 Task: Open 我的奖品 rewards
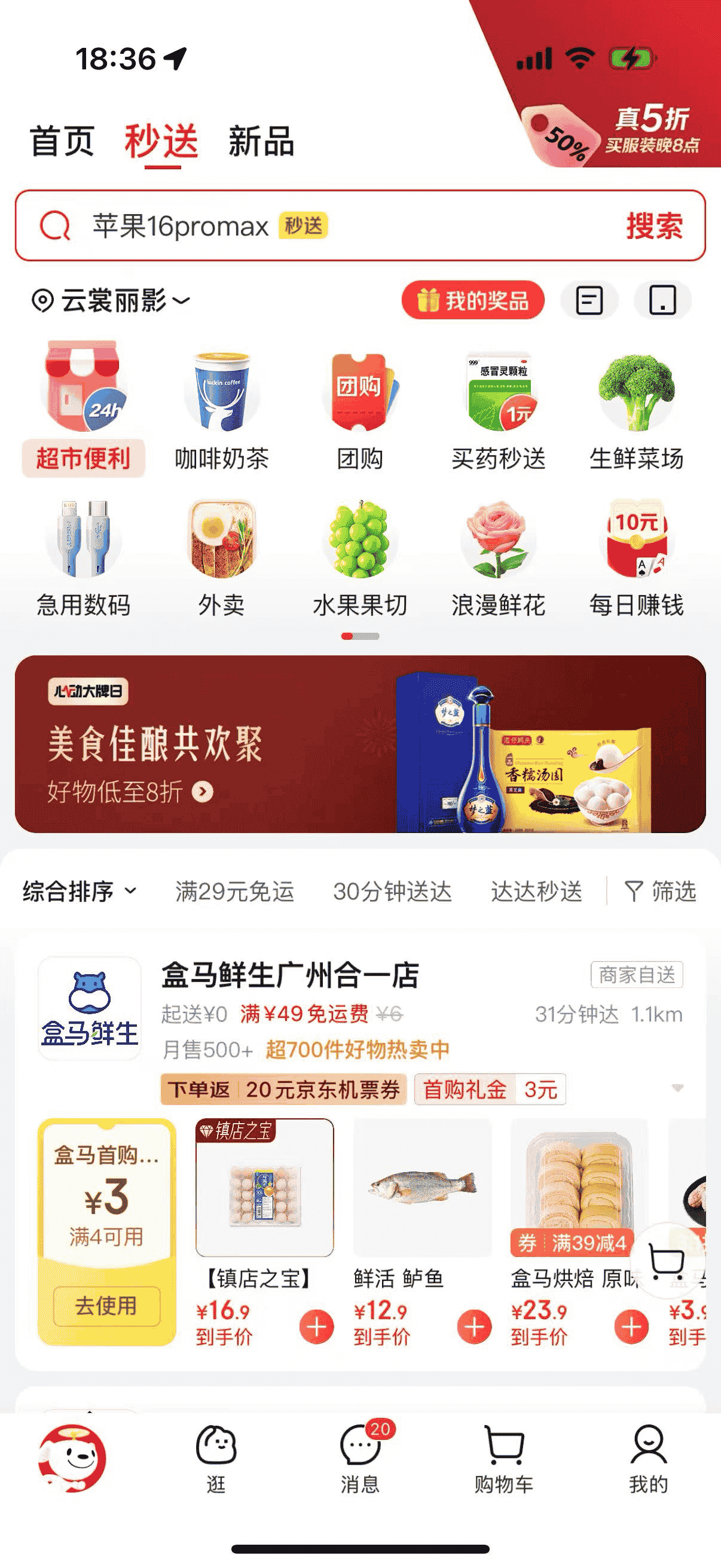tap(473, 301)
